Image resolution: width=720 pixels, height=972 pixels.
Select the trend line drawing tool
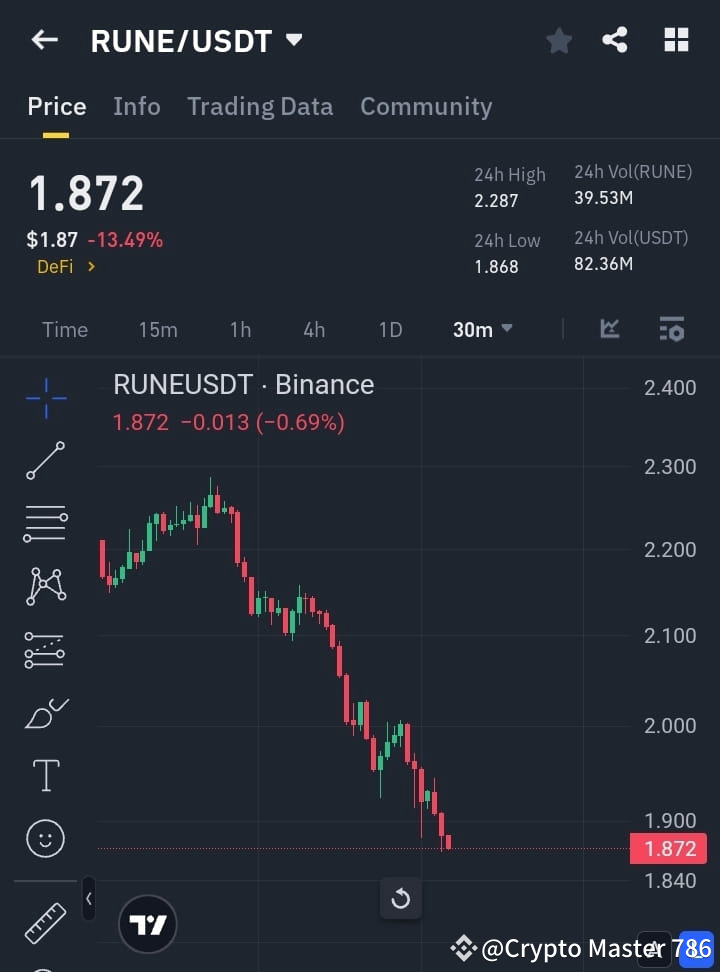tap(45, 461)
